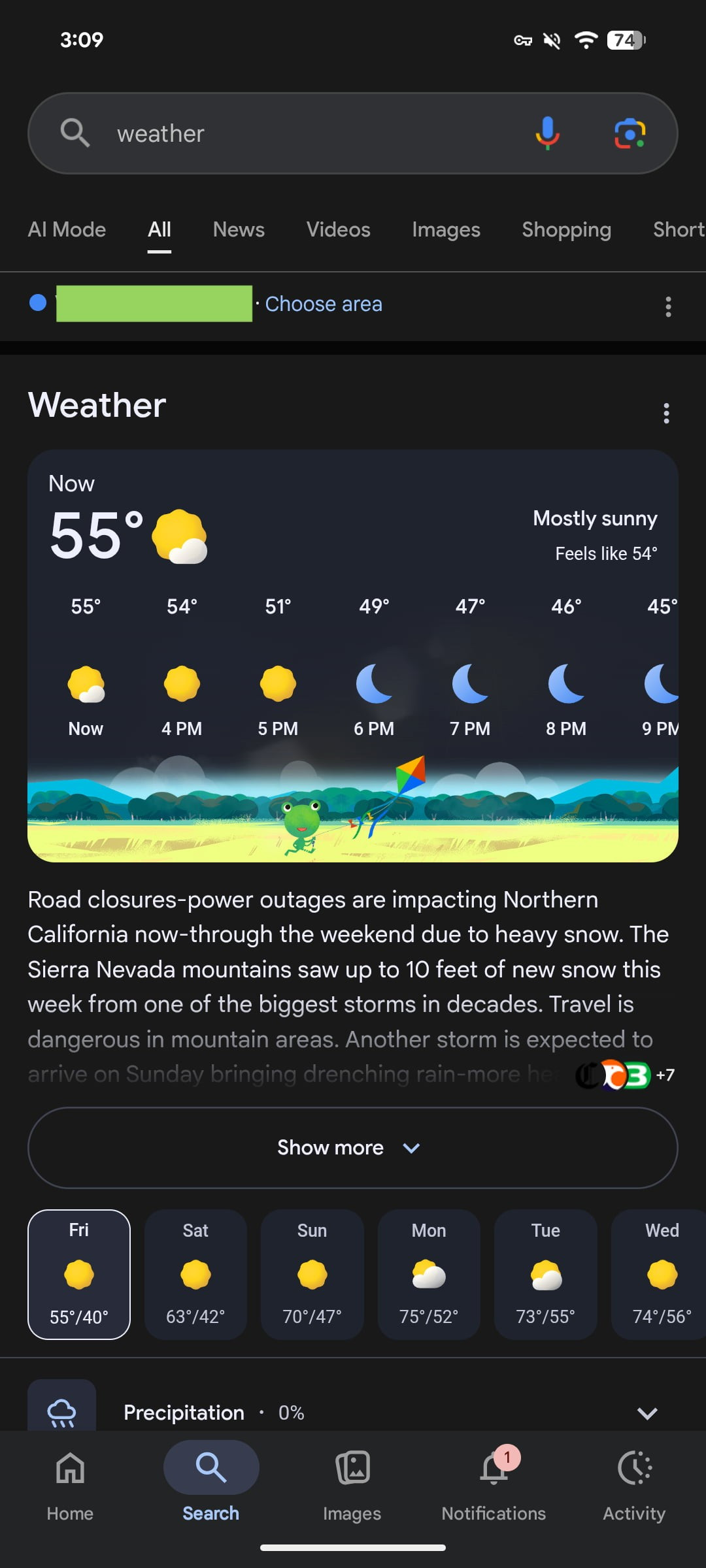Image resolution: width=706 pixels, height=1568 pixels.
Task: Open location row overflow menu
Action: click(x=667, y=306)
